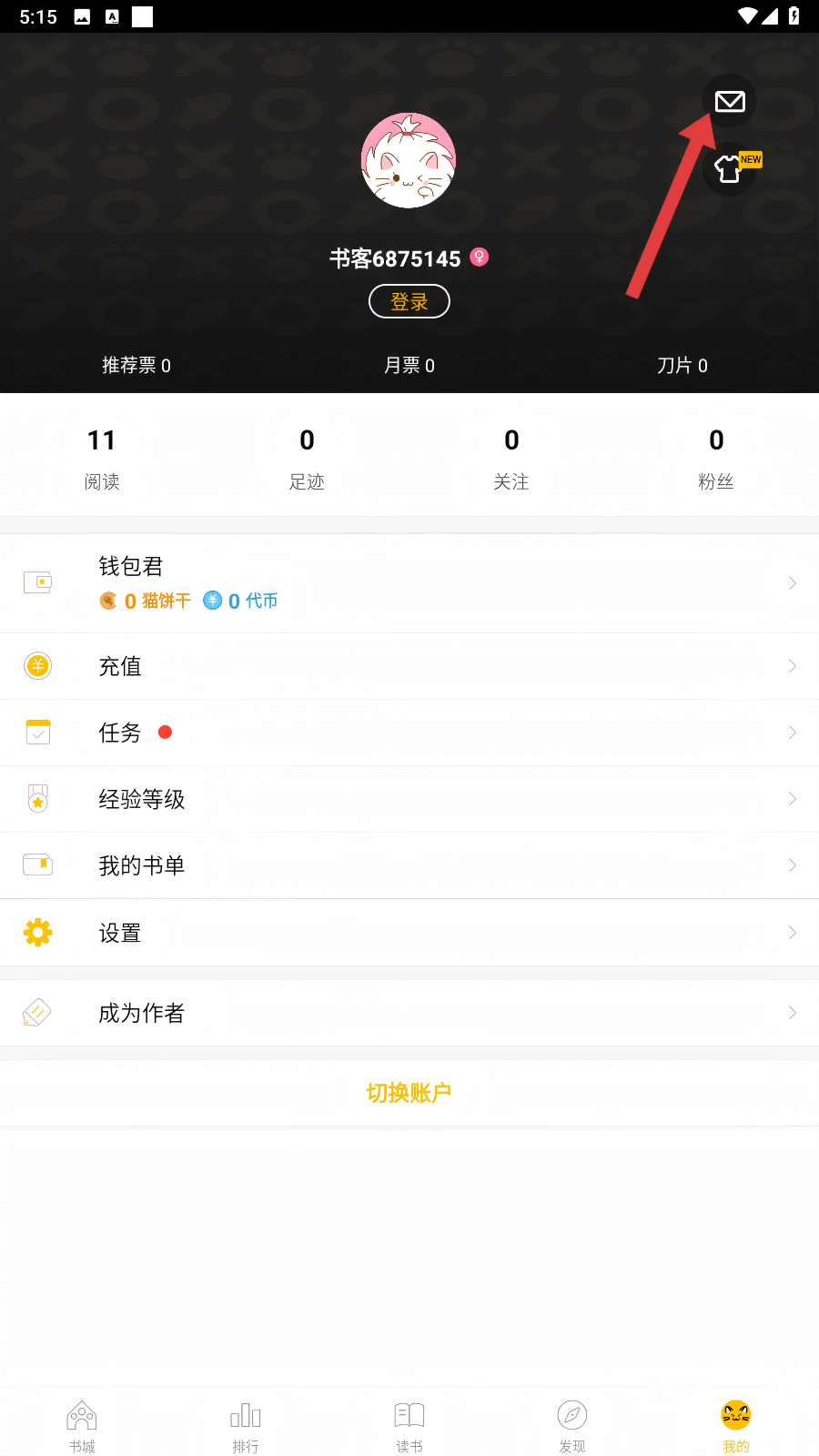This screenshot has width=819, height=1456.
Task: Open the 足迹 footprints section
Action: point(307,457)
